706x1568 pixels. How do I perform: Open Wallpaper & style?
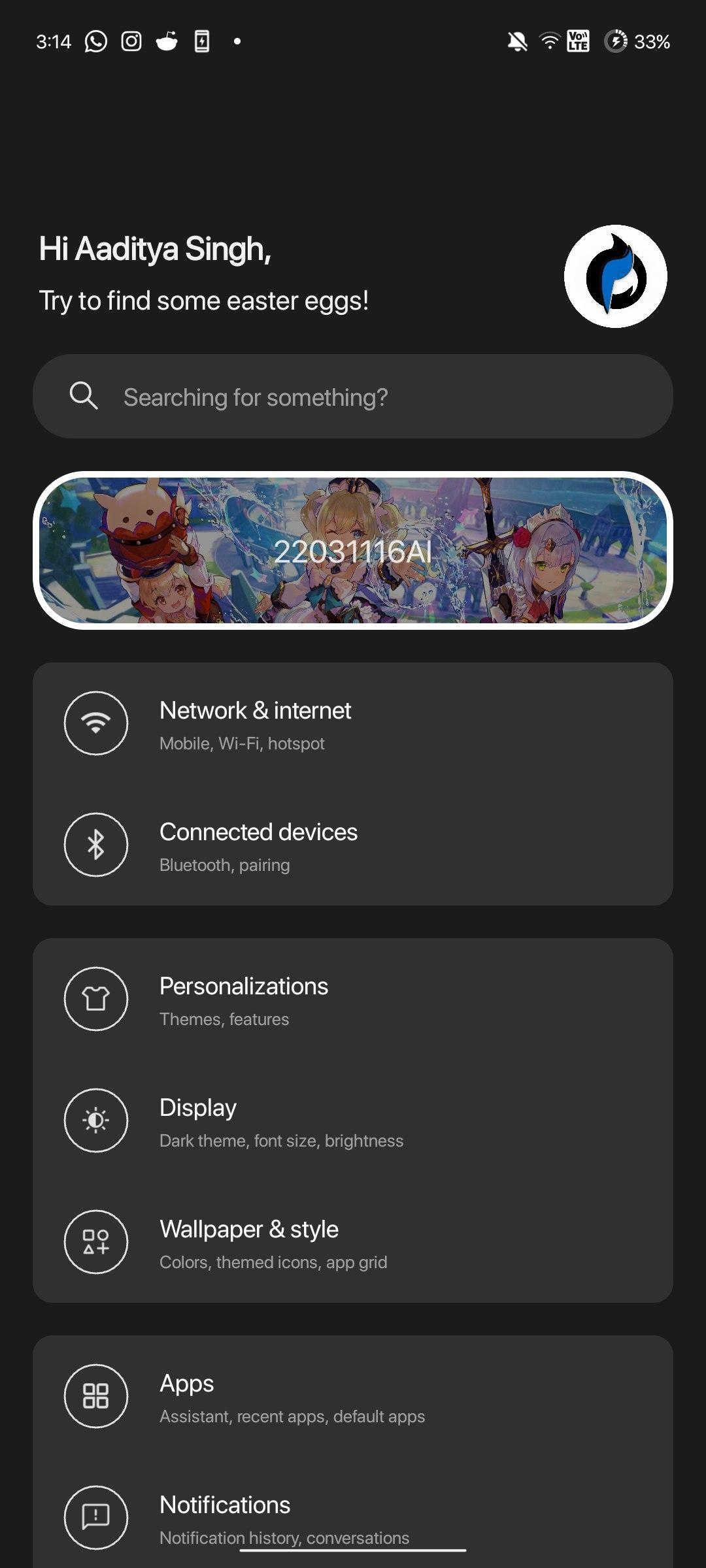tap(353, 1243)
